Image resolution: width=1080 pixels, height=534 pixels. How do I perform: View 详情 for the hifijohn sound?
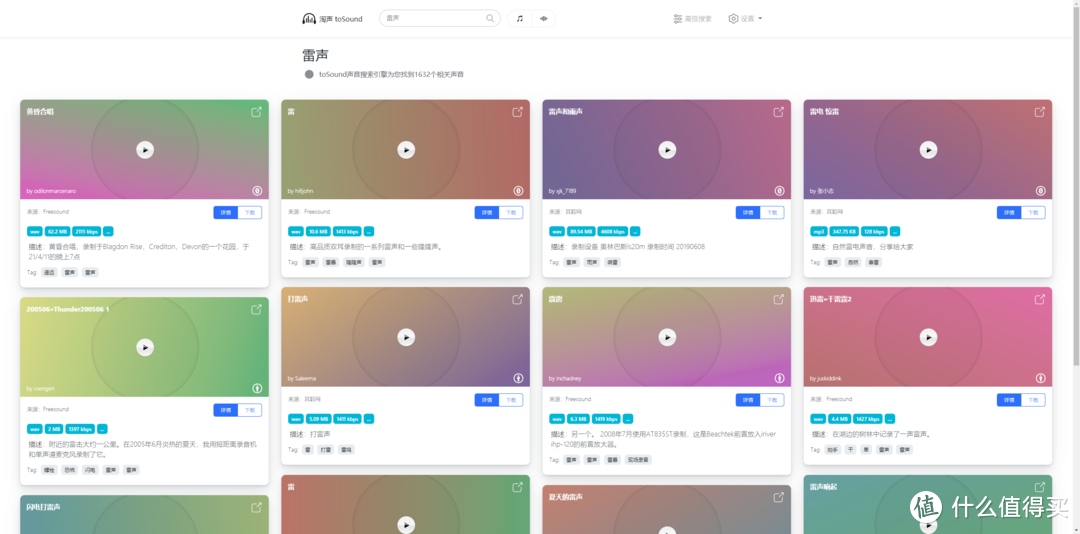[x=486, y=212]
